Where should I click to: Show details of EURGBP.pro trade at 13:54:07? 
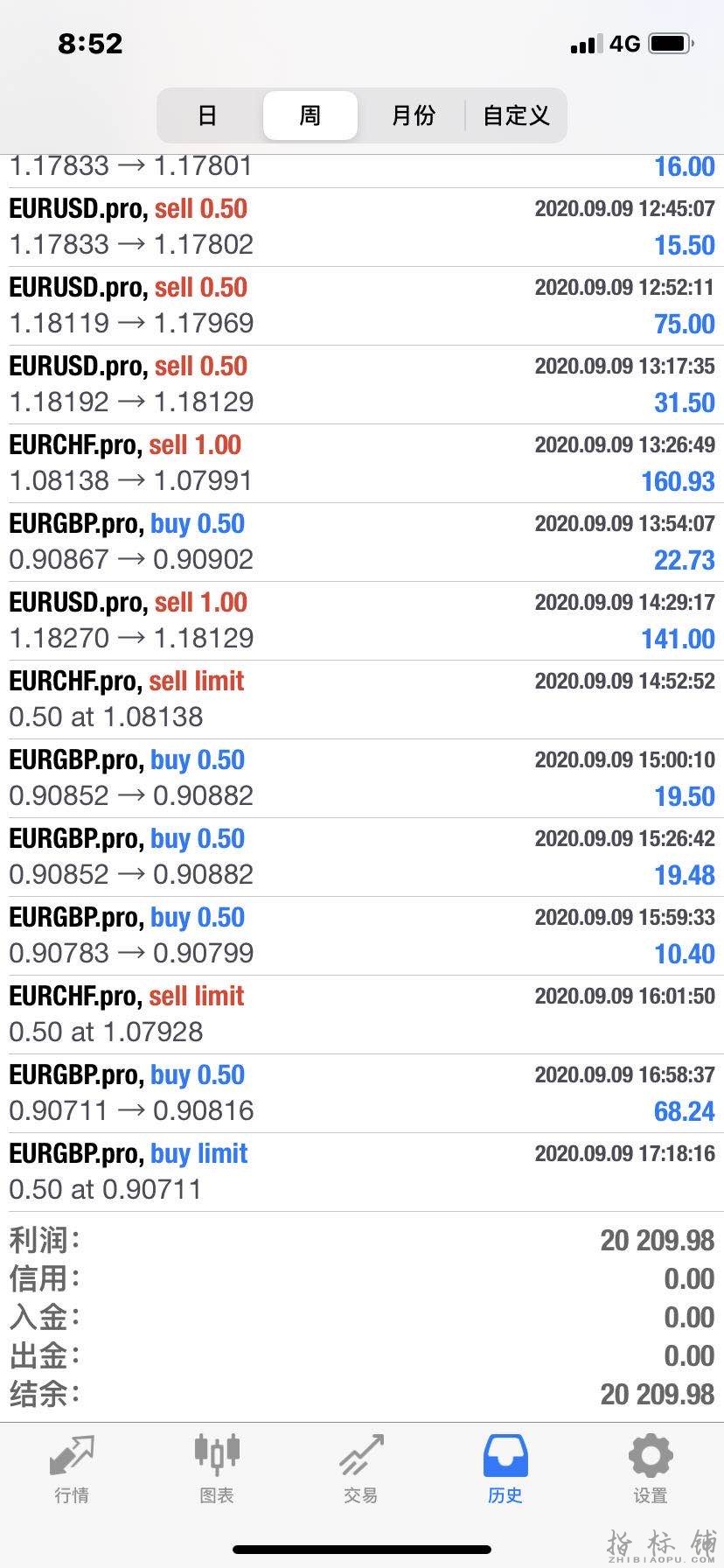click(362, 542)
